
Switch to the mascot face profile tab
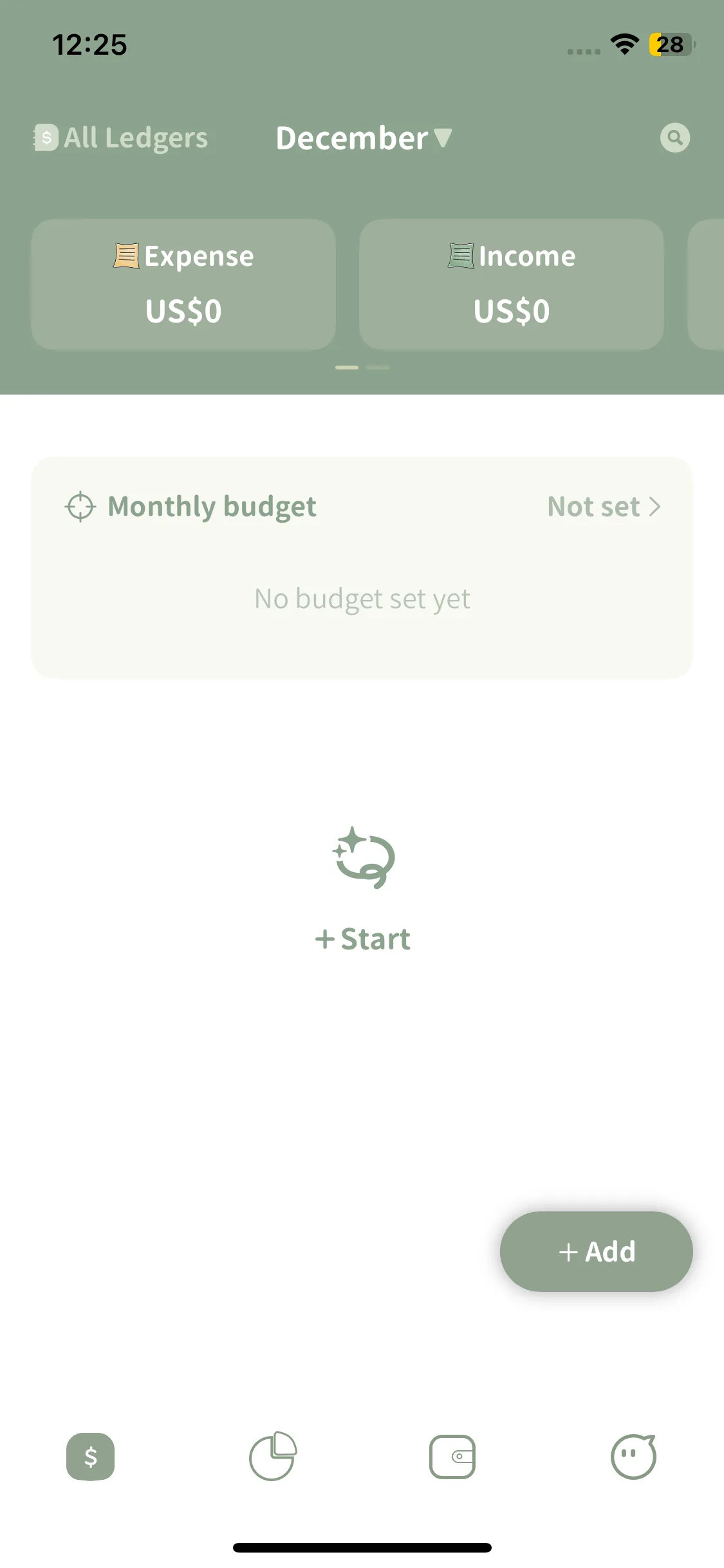click(x=633, y=1456)
